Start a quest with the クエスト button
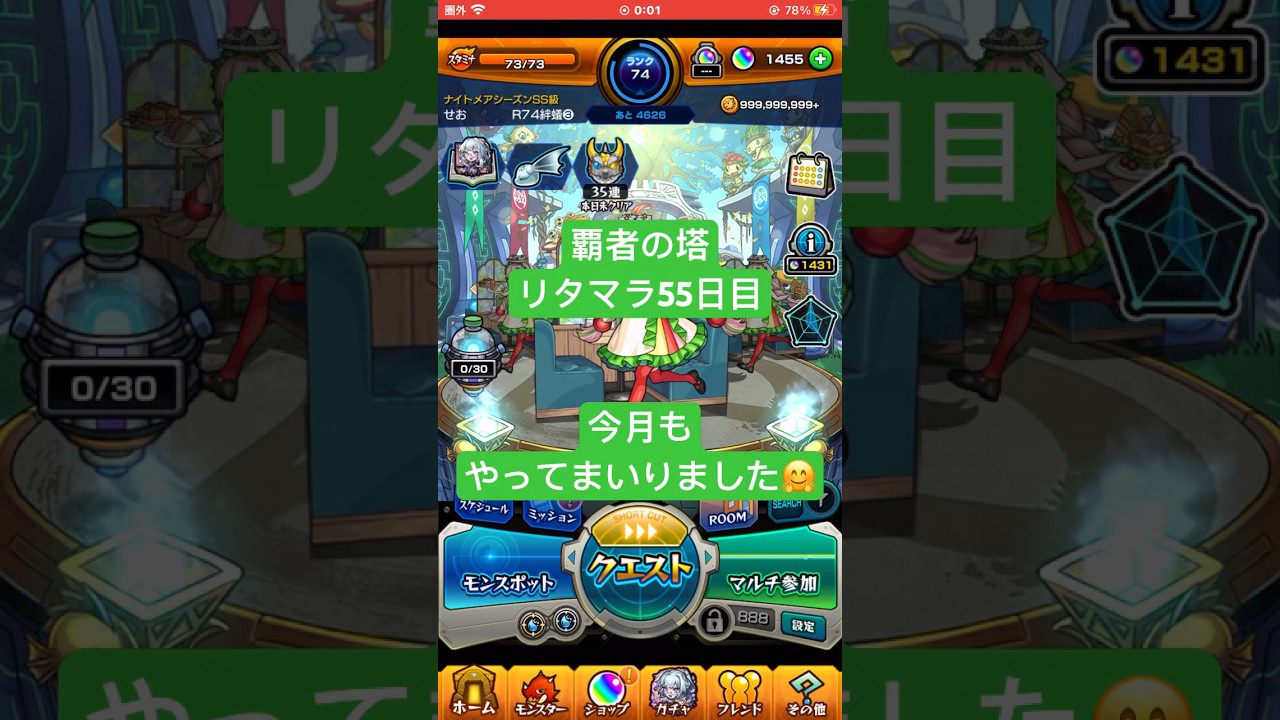1280x720 pixels. pyautogui.click(x=640, y=568)
